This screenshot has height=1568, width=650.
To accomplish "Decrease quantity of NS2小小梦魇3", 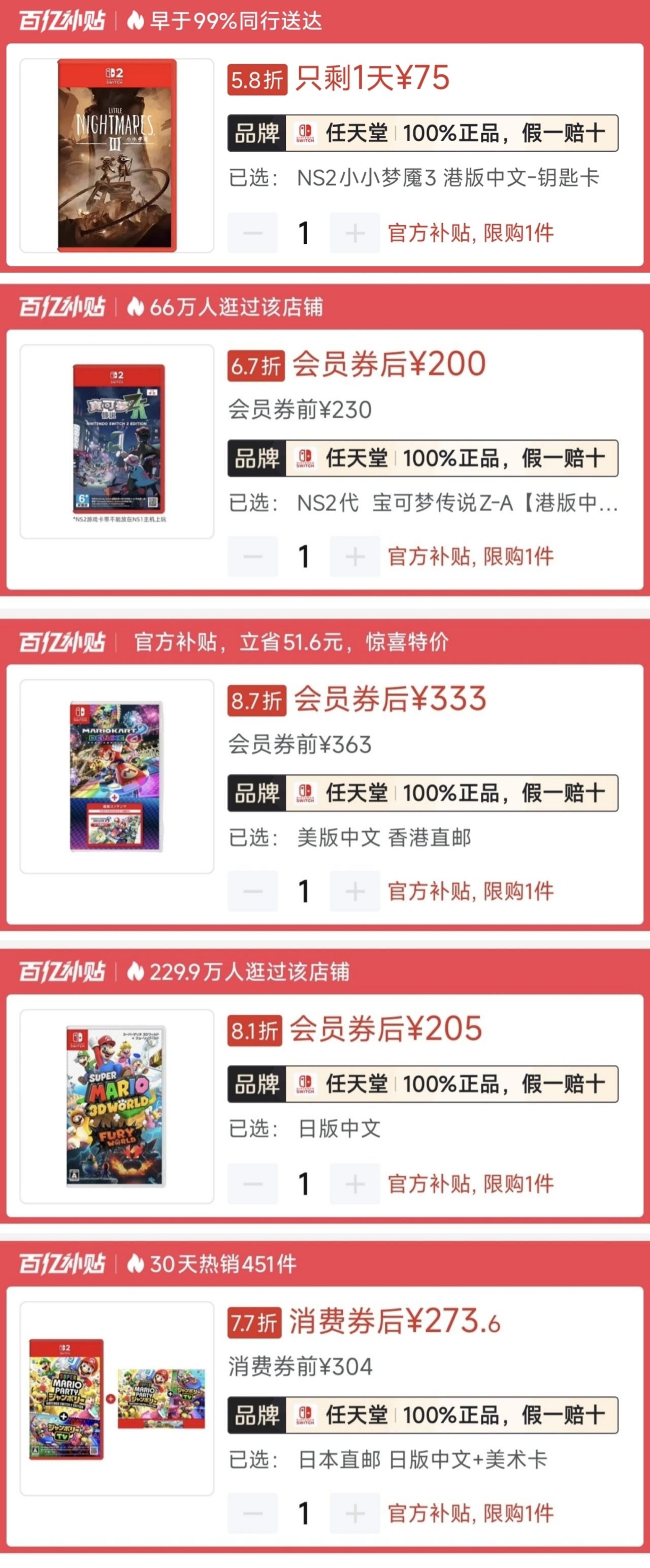I will point(252,233).
